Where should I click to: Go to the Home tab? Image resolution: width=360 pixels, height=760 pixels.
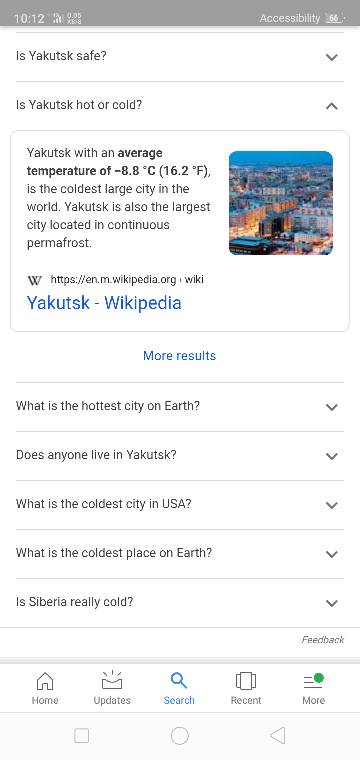click(45, 688)
